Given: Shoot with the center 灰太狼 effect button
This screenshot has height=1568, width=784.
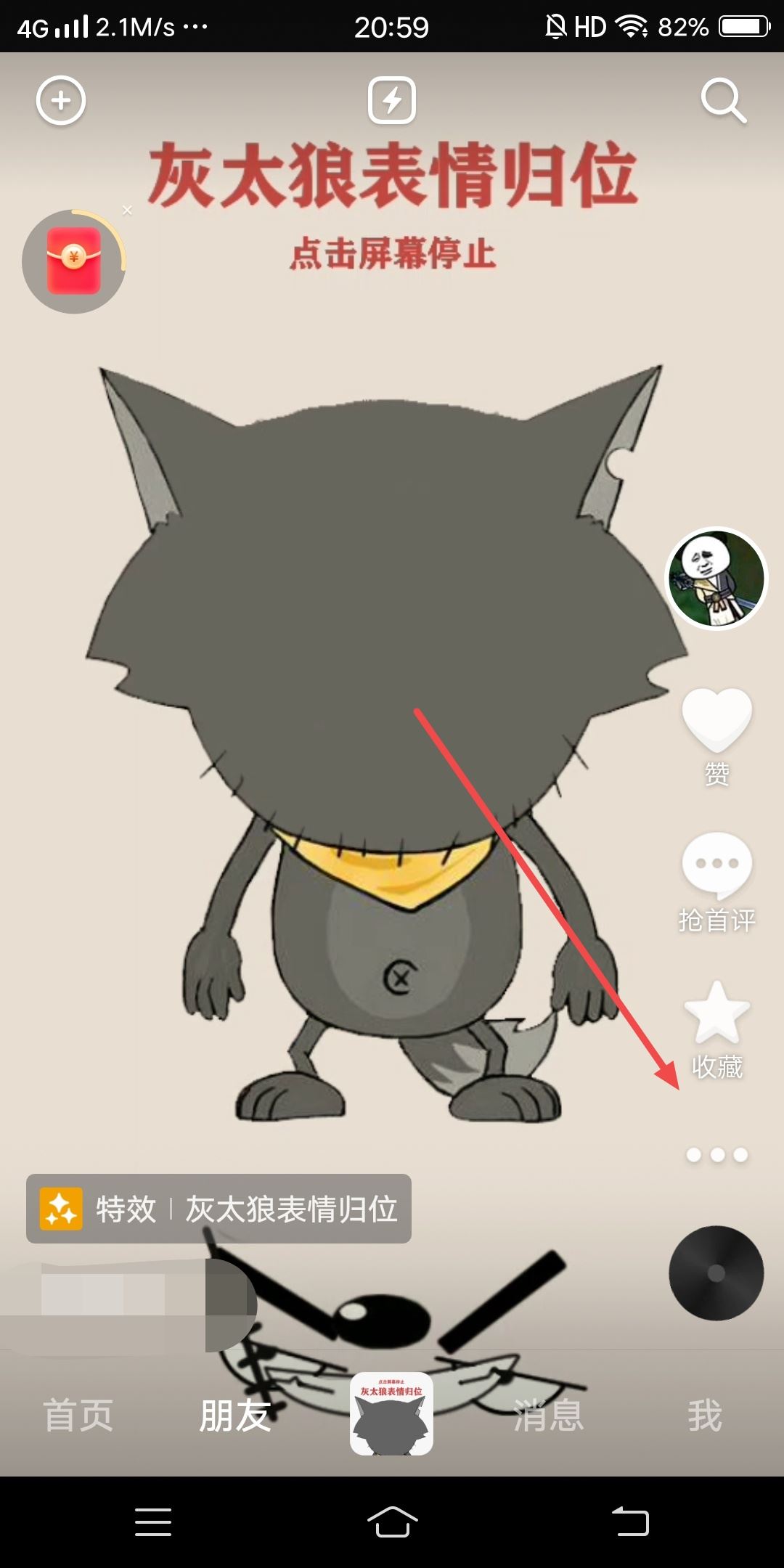Looking at the screenshot, I should 392,1414.
